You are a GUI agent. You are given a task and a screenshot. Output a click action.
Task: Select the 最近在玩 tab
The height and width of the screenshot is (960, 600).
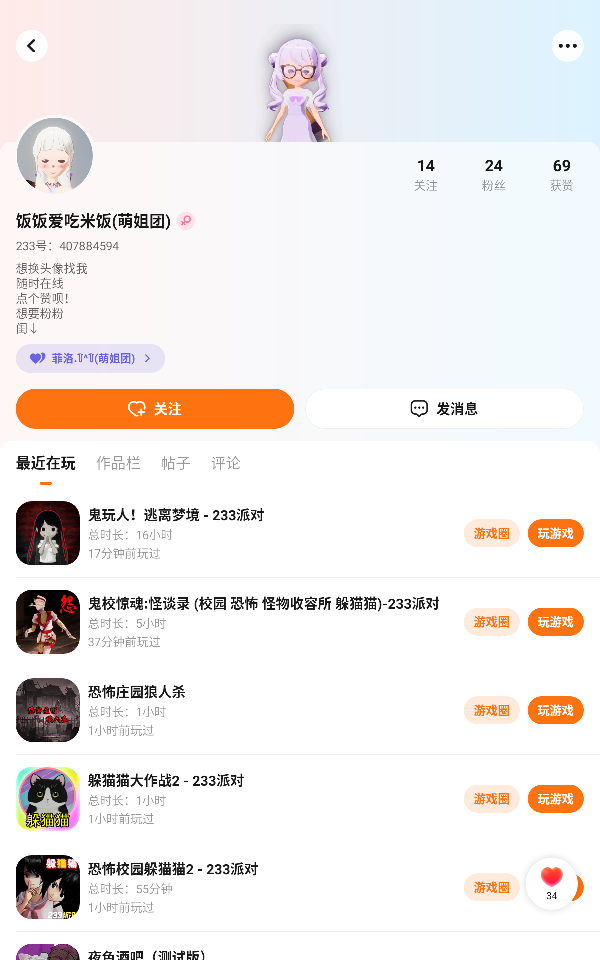click(x=46, y=463)
